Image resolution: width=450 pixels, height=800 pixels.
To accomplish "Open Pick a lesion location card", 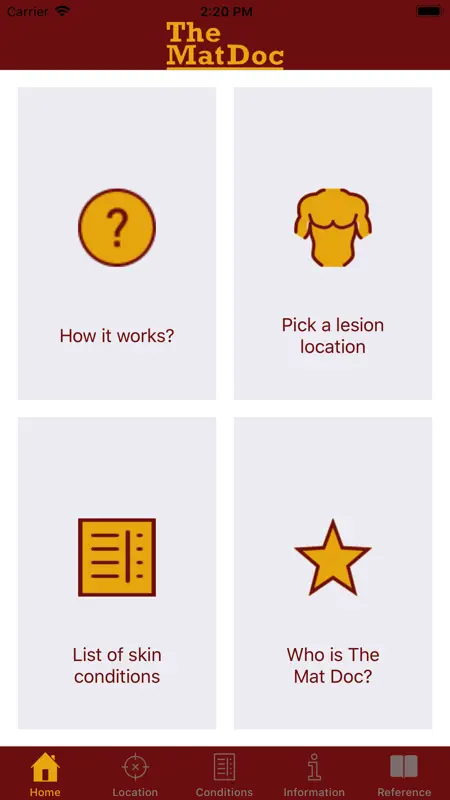I will pos(333,243).
